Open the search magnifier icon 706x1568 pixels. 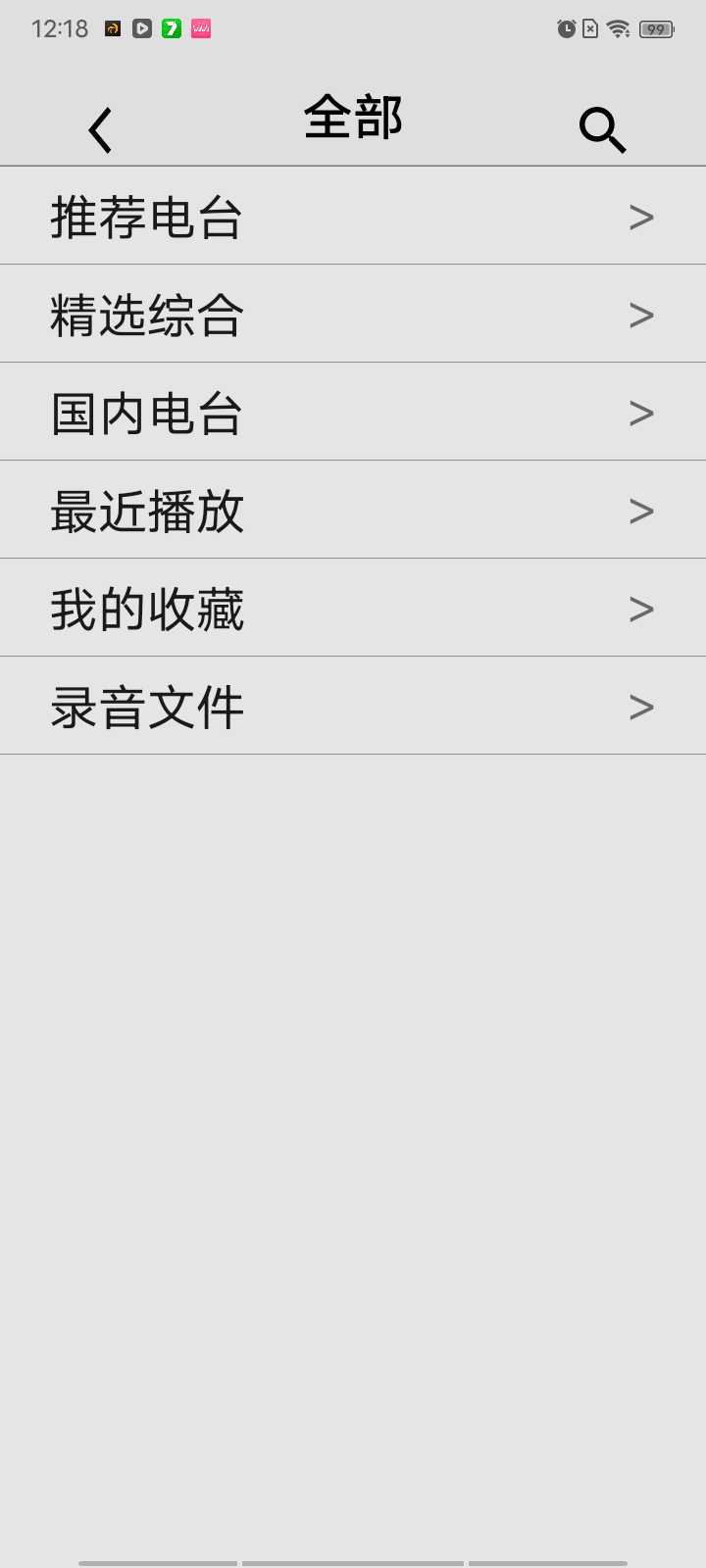coord(602,129)
